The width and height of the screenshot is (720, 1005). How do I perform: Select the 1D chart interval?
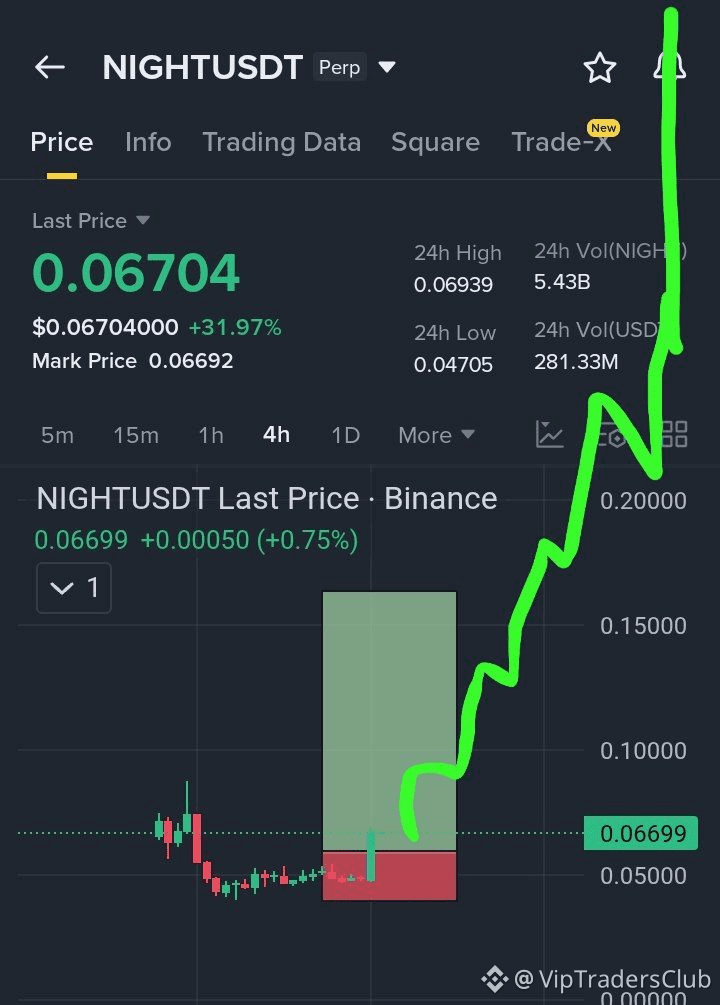tap(346, 435)
